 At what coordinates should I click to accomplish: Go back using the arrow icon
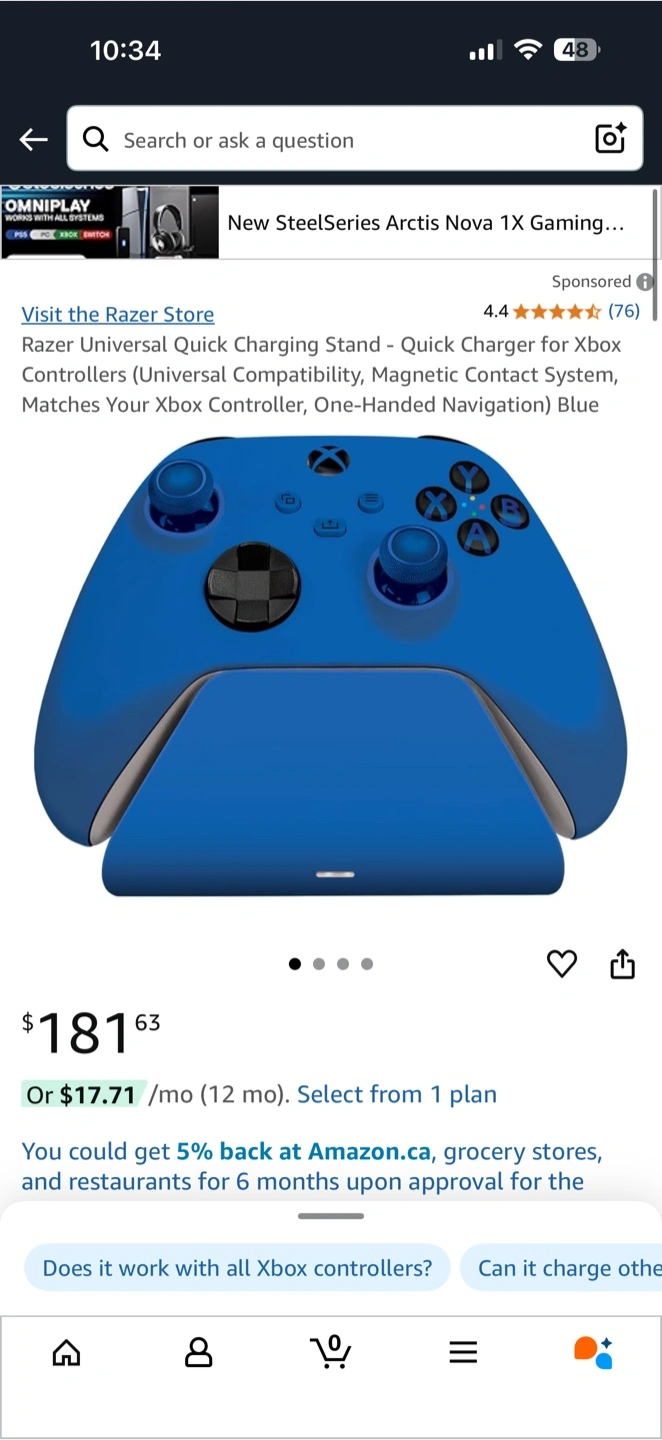[34, 140]
